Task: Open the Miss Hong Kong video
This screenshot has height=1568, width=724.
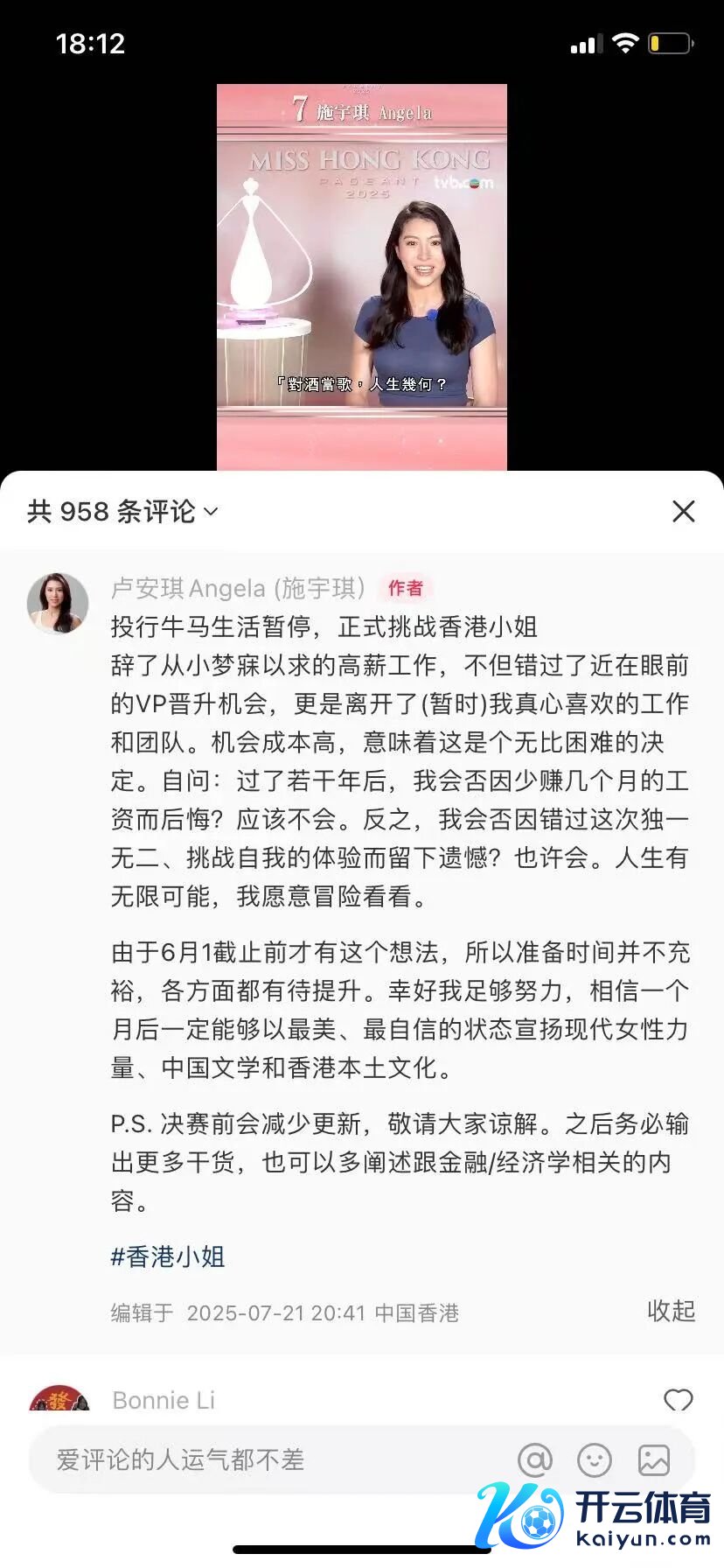Action: [x=362, y=277]
